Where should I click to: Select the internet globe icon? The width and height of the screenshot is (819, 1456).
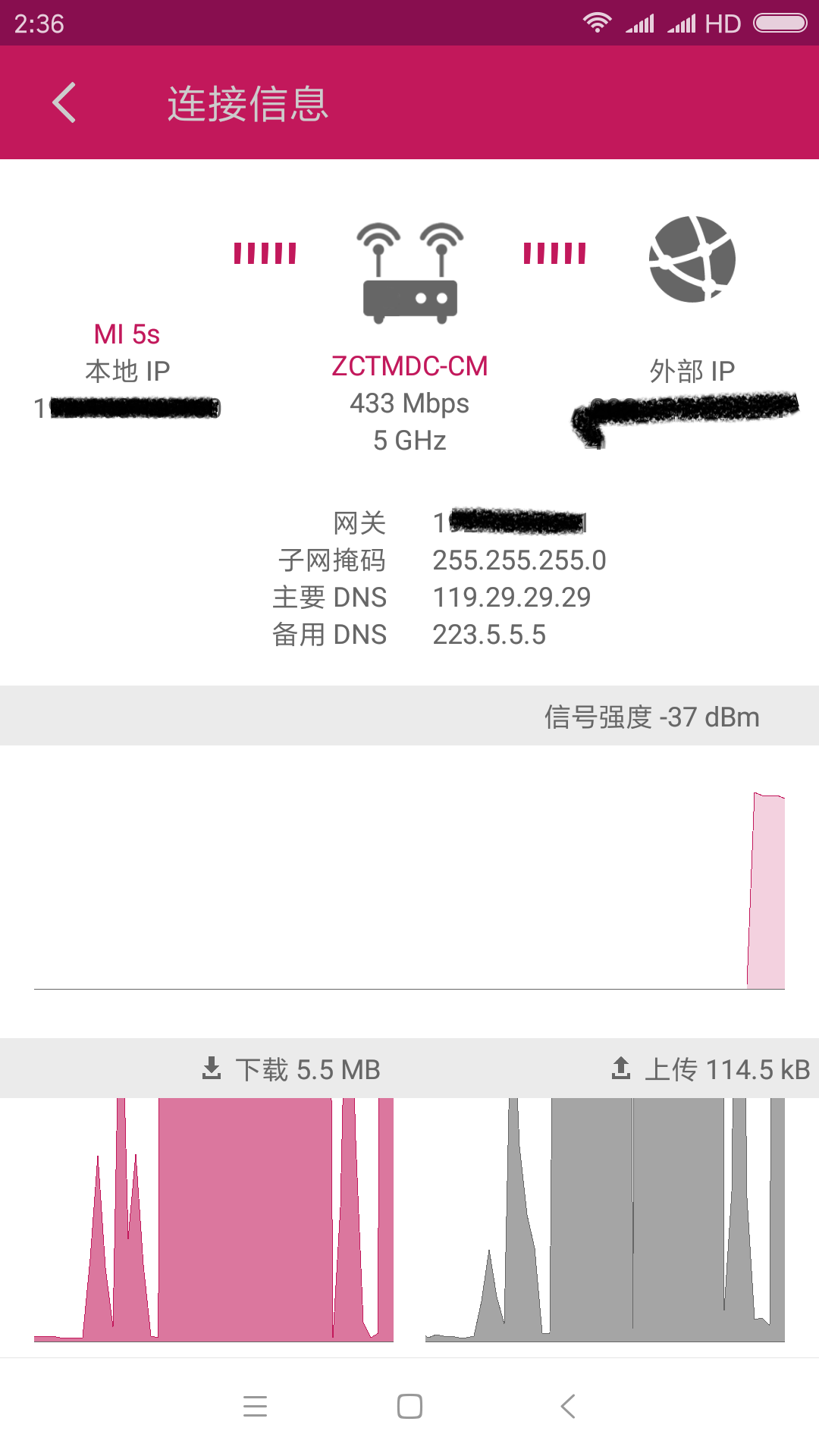tap(692, 258)
